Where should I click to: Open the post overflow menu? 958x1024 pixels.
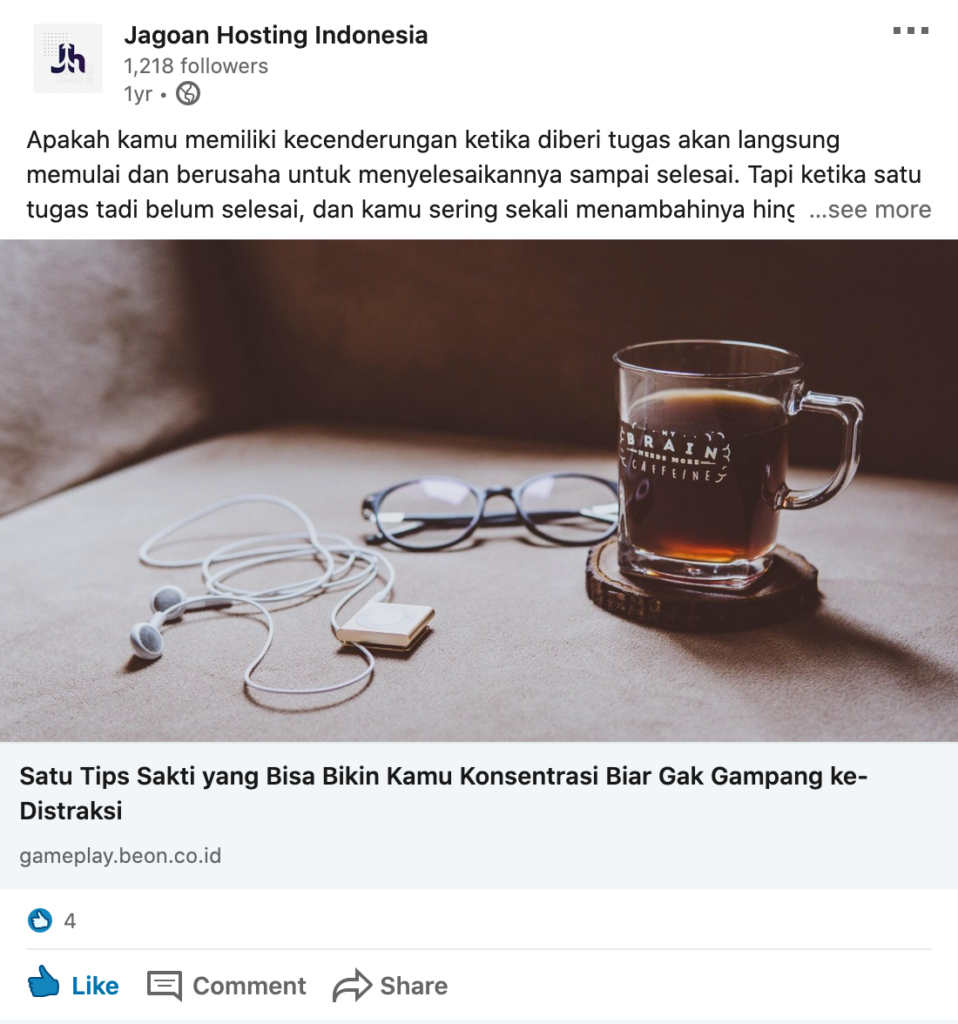tap(910, 31)
